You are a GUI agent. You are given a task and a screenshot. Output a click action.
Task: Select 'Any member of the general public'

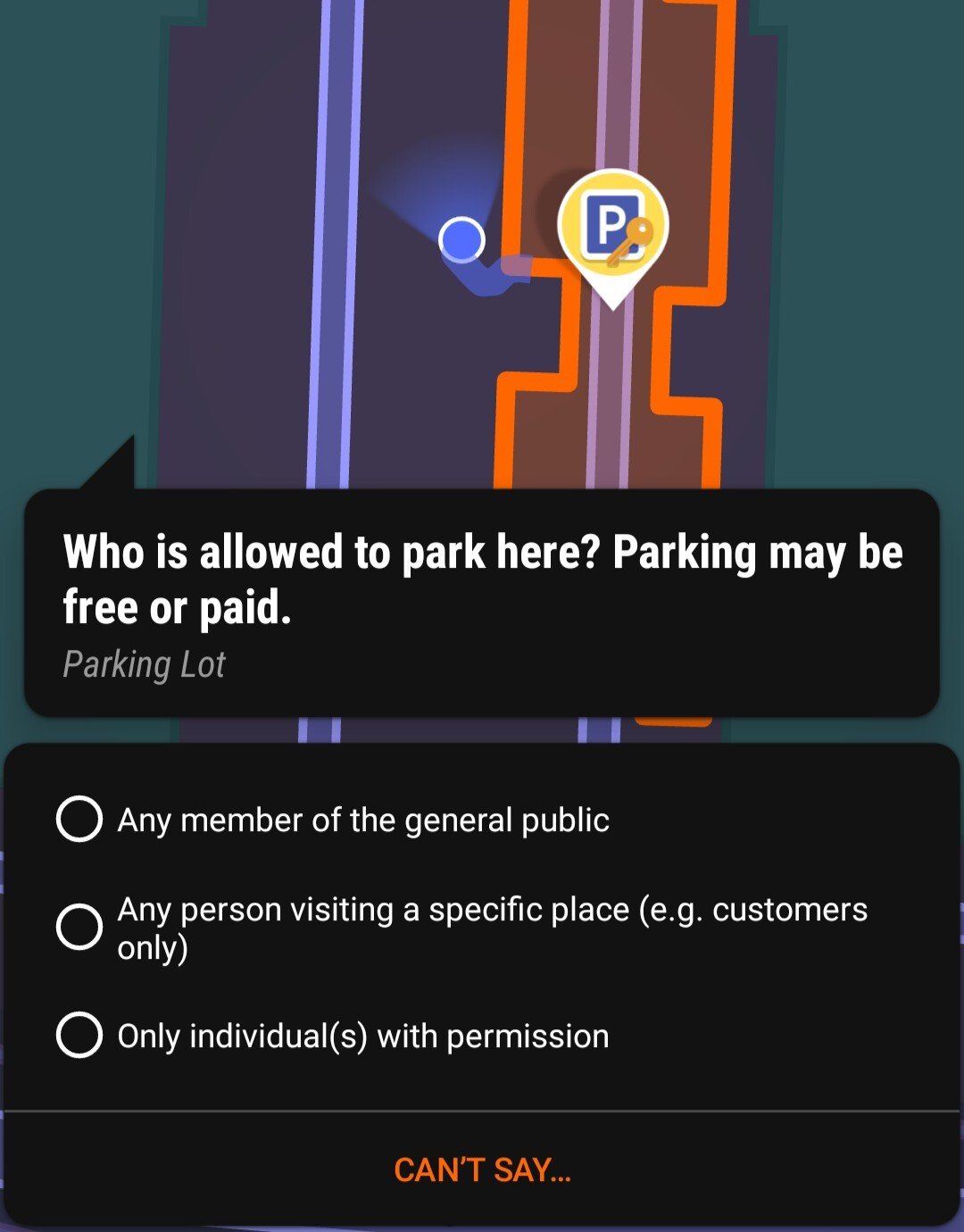pyautogui.click(x=79, y=819)
